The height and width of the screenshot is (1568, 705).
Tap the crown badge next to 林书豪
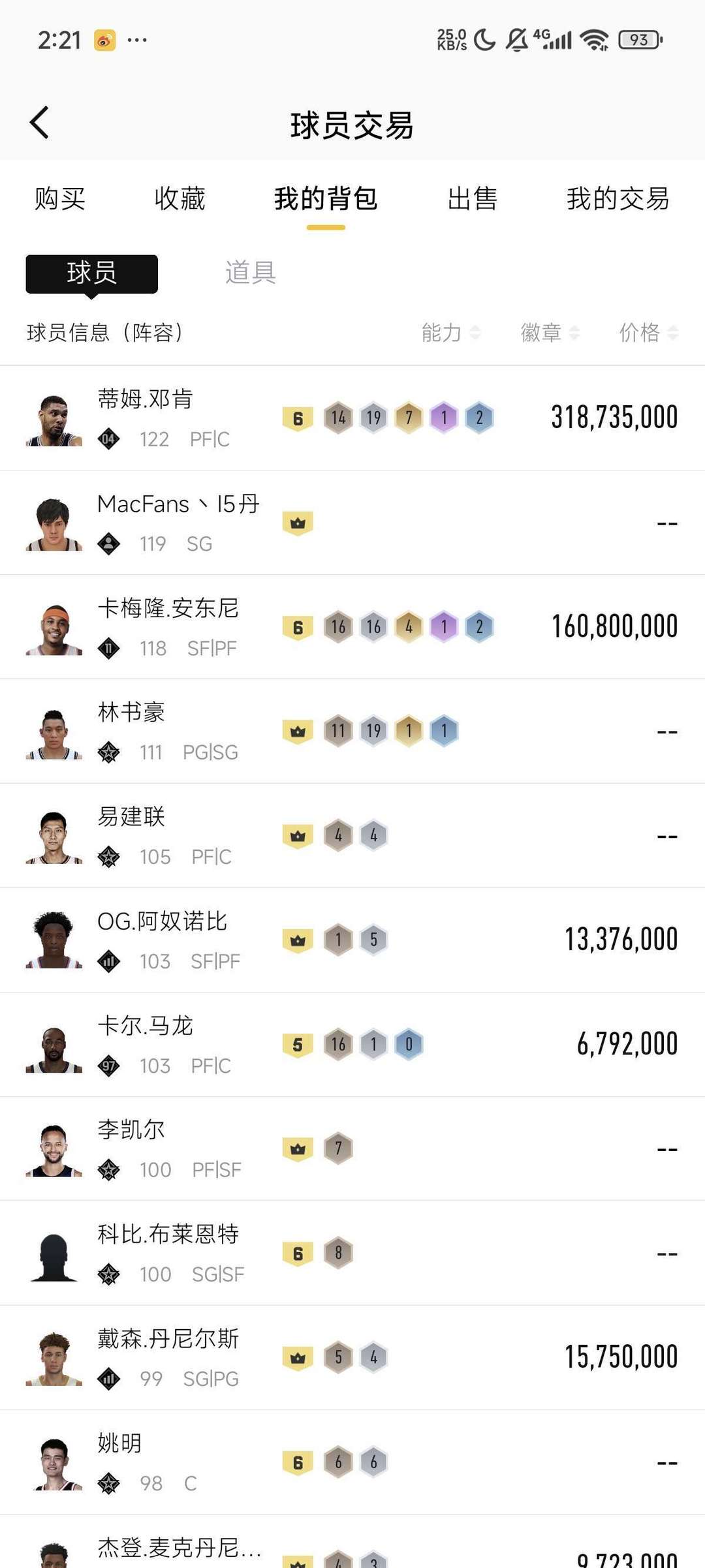[x=298, y=731]
